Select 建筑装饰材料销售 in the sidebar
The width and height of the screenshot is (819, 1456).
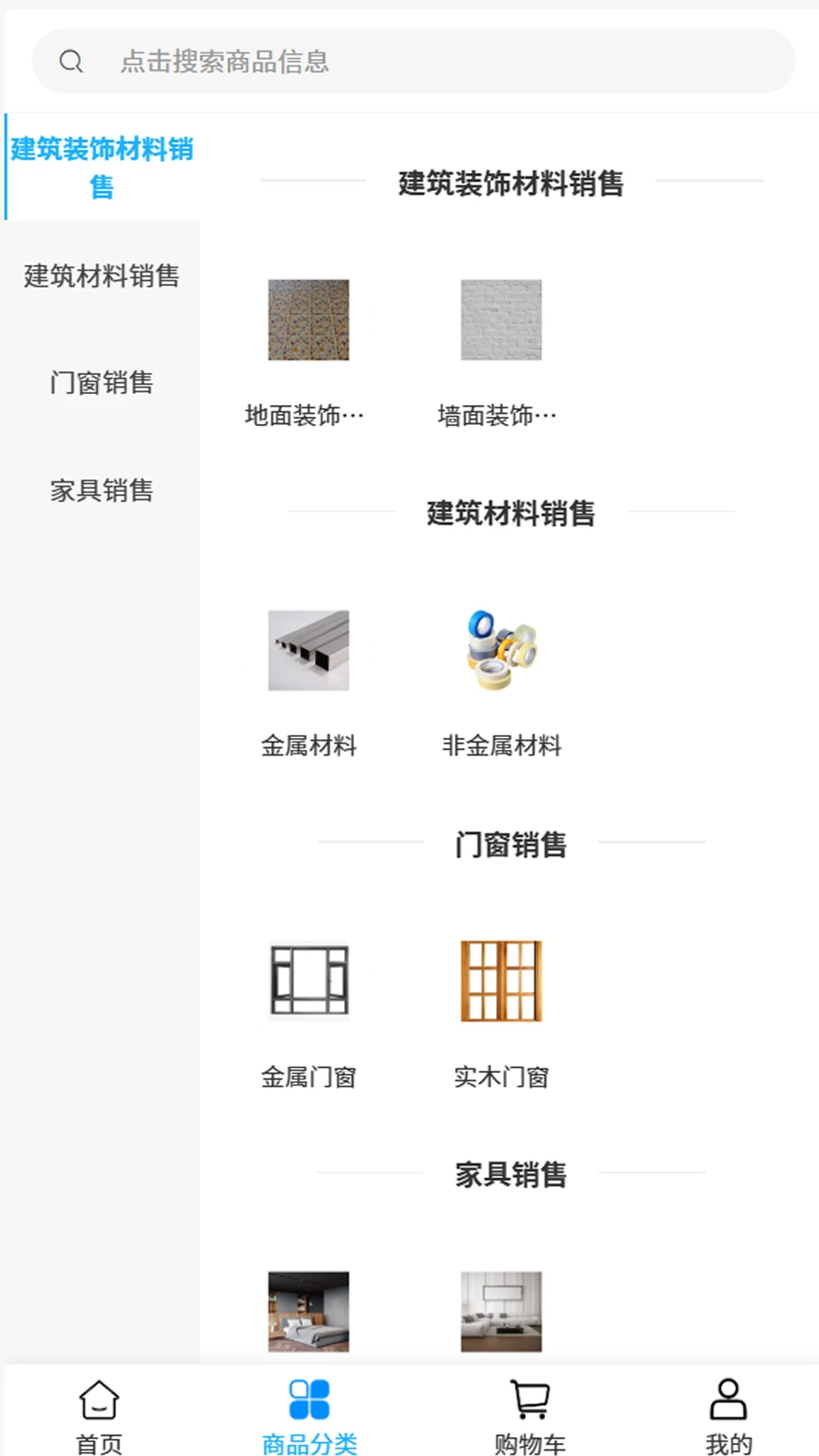101,166
